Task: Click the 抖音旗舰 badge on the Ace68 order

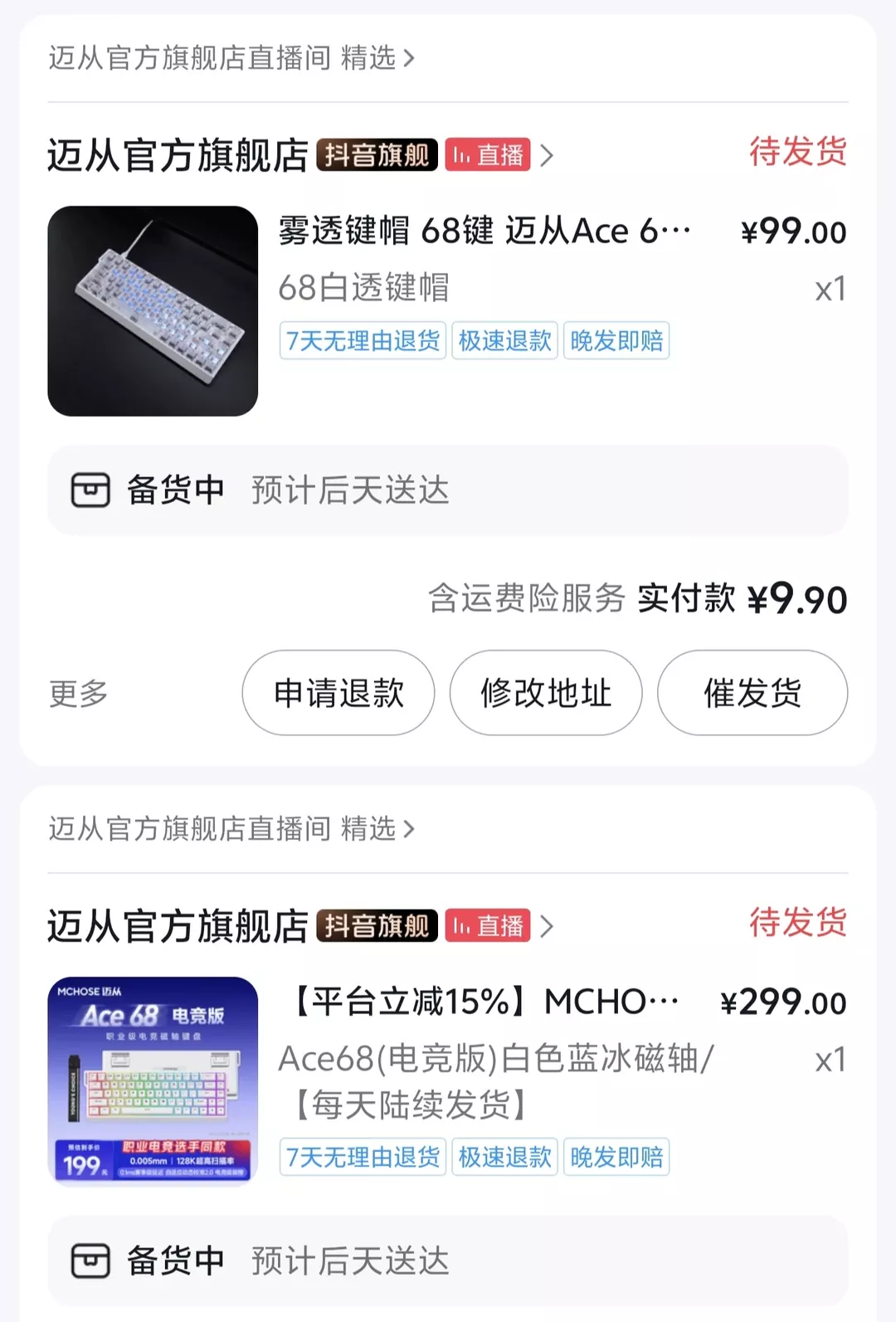Action: 377,925
